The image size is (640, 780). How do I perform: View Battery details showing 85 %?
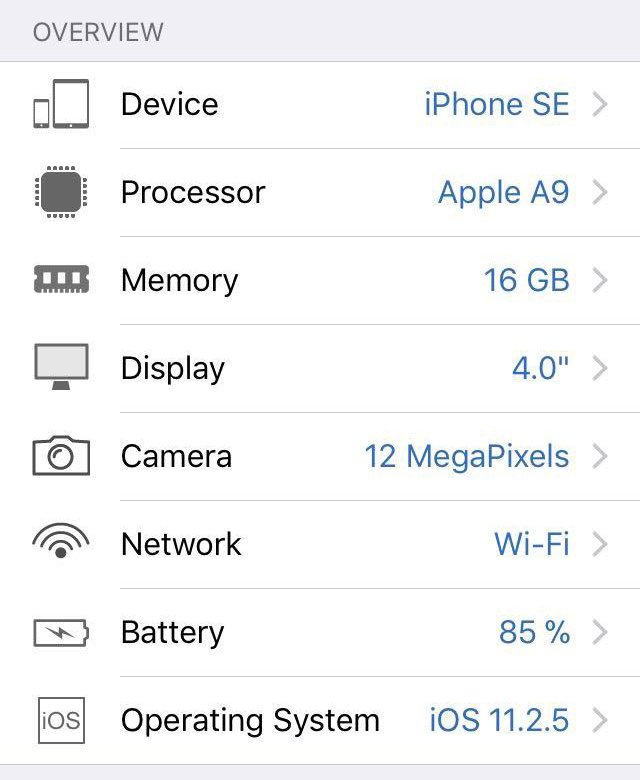pyautogui.click(x=320, y=632)
